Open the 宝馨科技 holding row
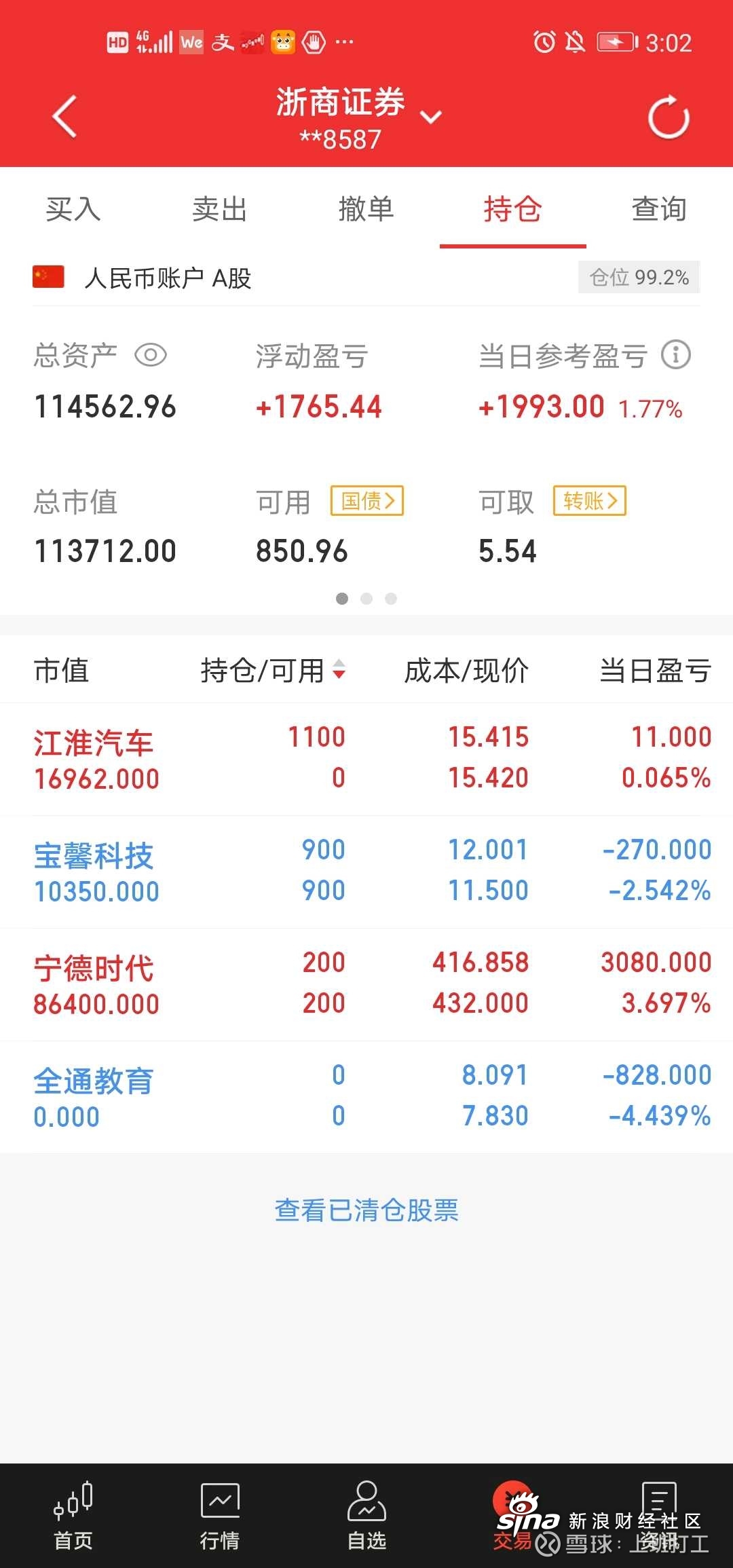 click(366, 872)
